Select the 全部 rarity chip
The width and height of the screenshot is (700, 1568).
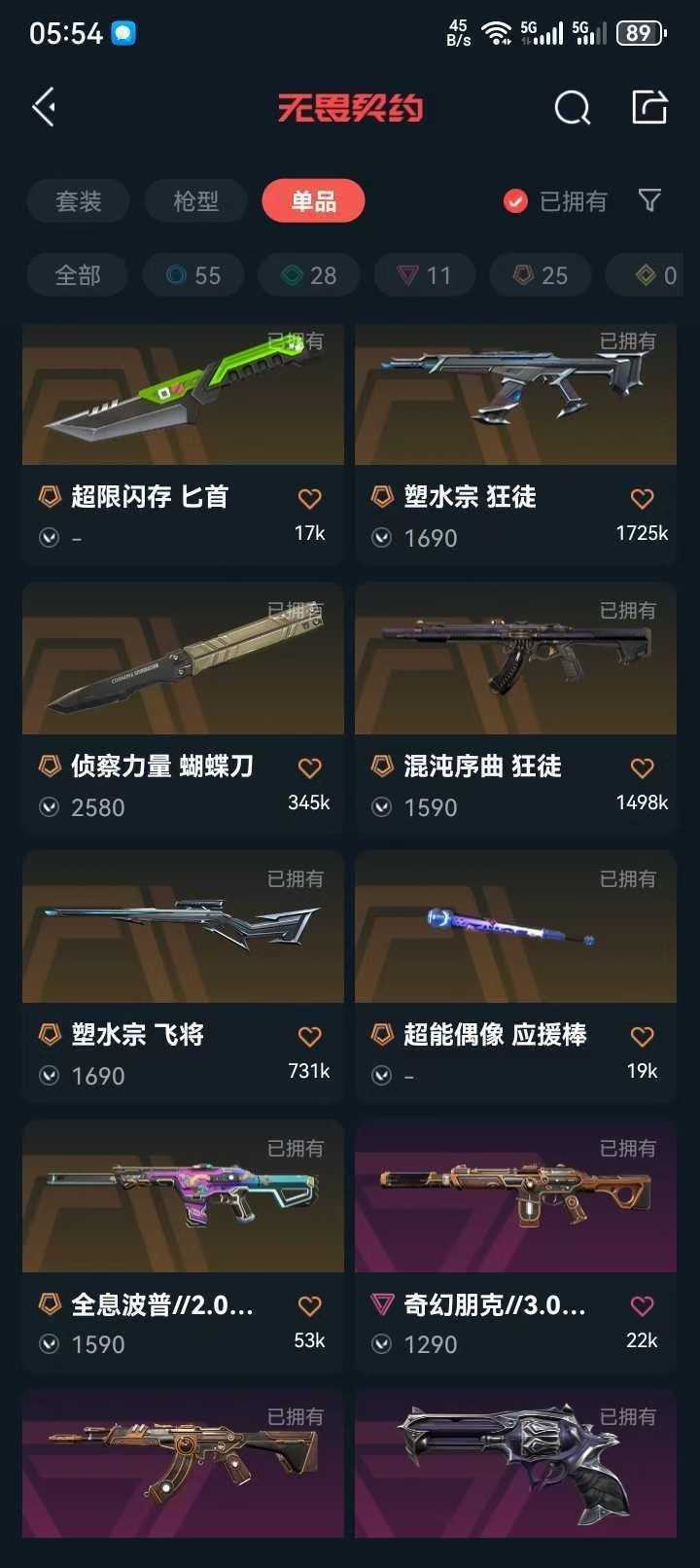tap(78, 275)
